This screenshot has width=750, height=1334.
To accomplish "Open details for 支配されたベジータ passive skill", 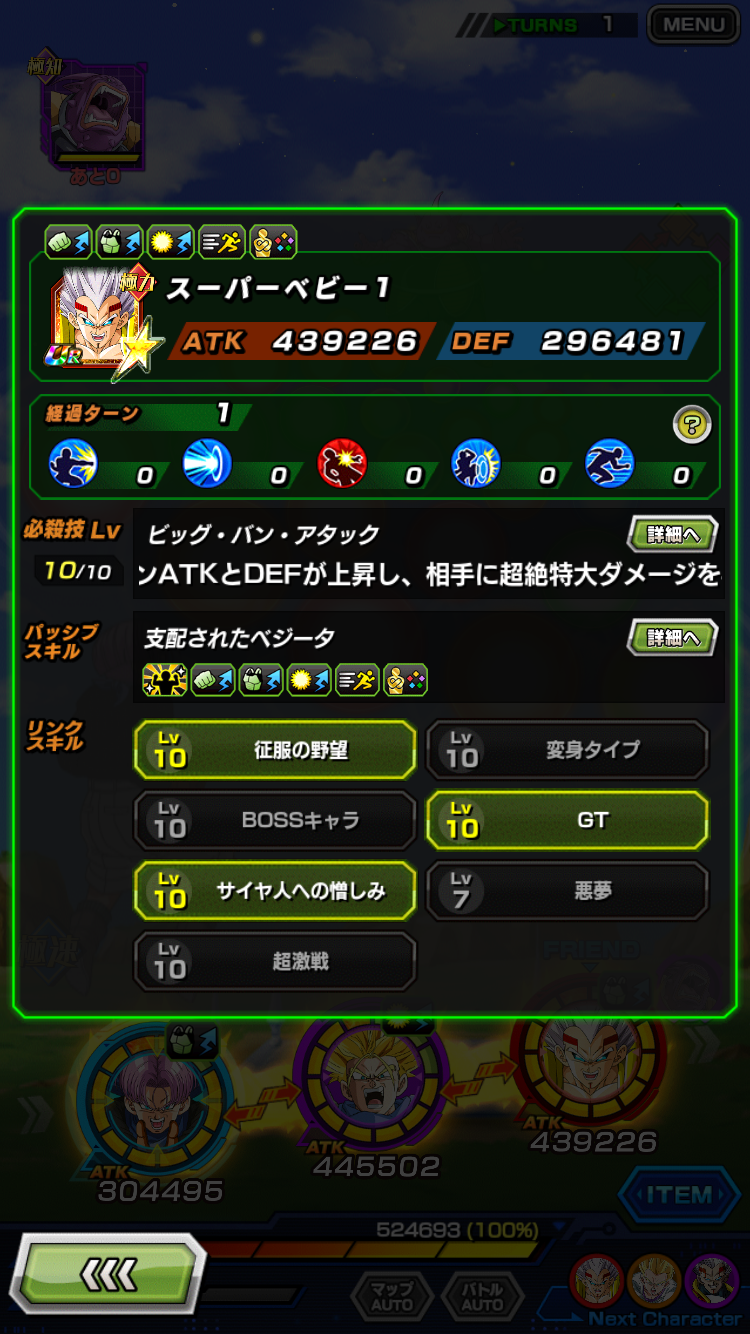I will (672, 637).
